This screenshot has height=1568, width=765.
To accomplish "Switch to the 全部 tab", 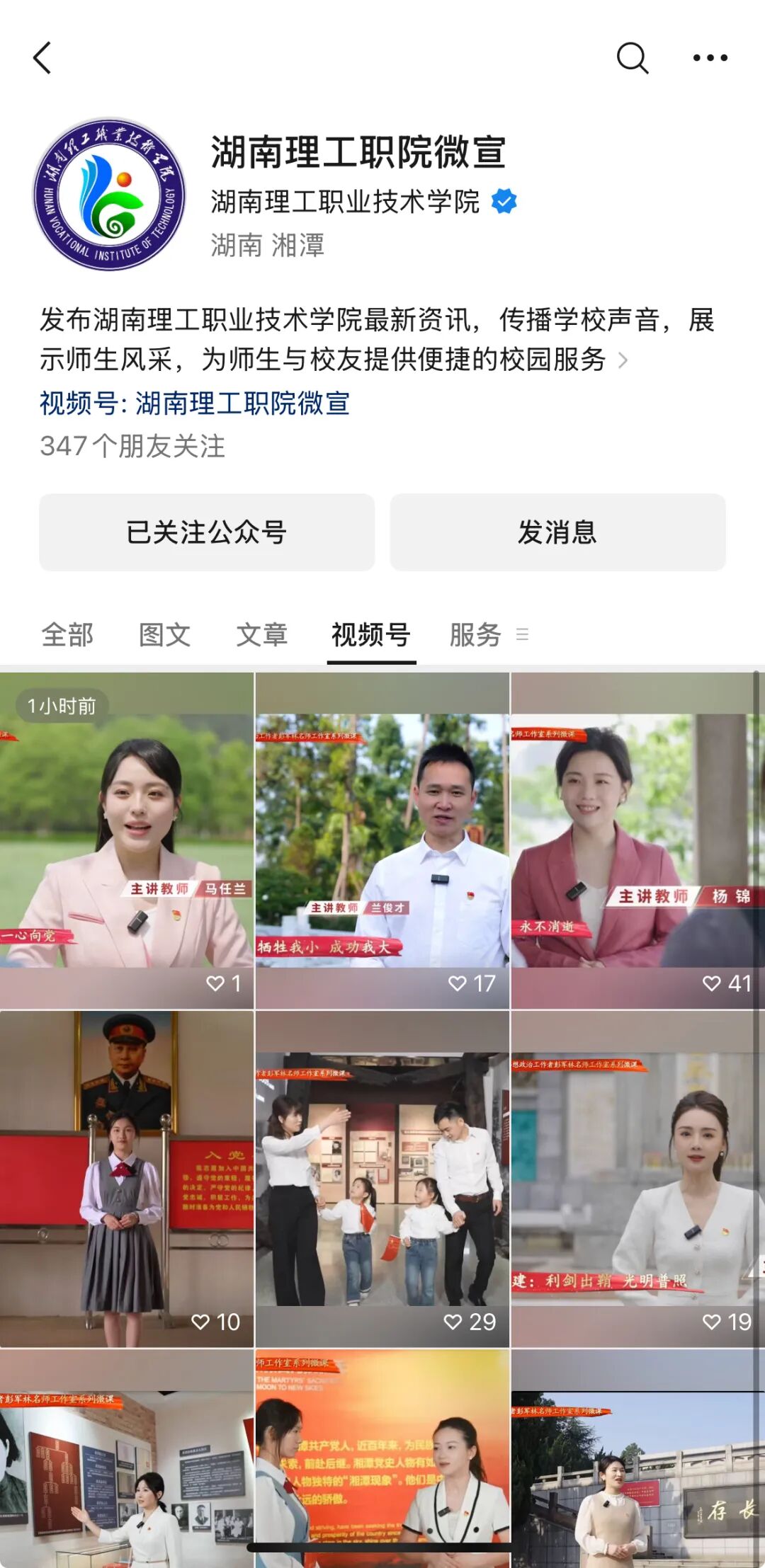I will tap(67, 634).
